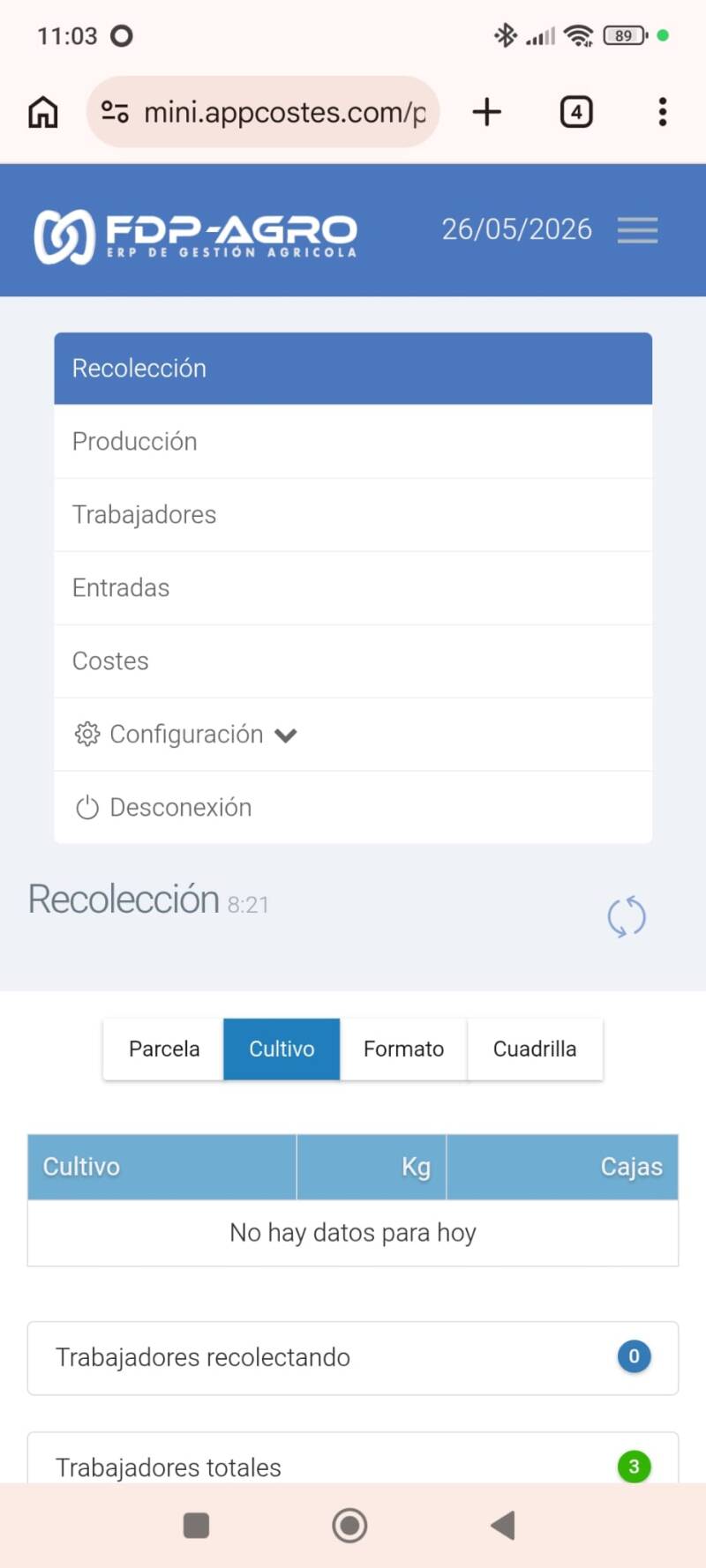Open the Entradas section
The width and height of the screenshot is (706, 1568).
pos(353,588)
